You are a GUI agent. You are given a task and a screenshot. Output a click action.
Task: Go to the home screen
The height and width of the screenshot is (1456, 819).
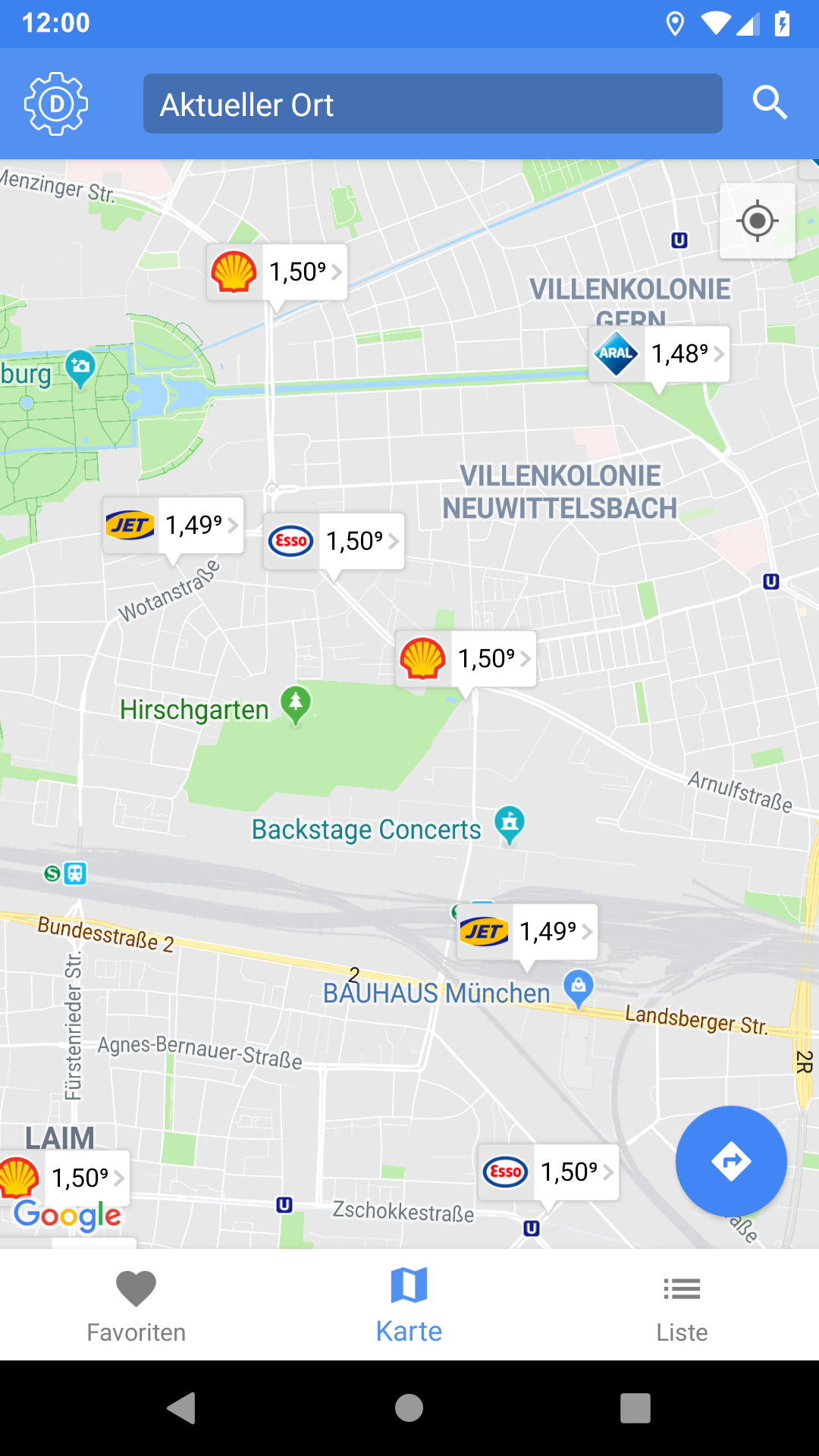pos(409,1408)
